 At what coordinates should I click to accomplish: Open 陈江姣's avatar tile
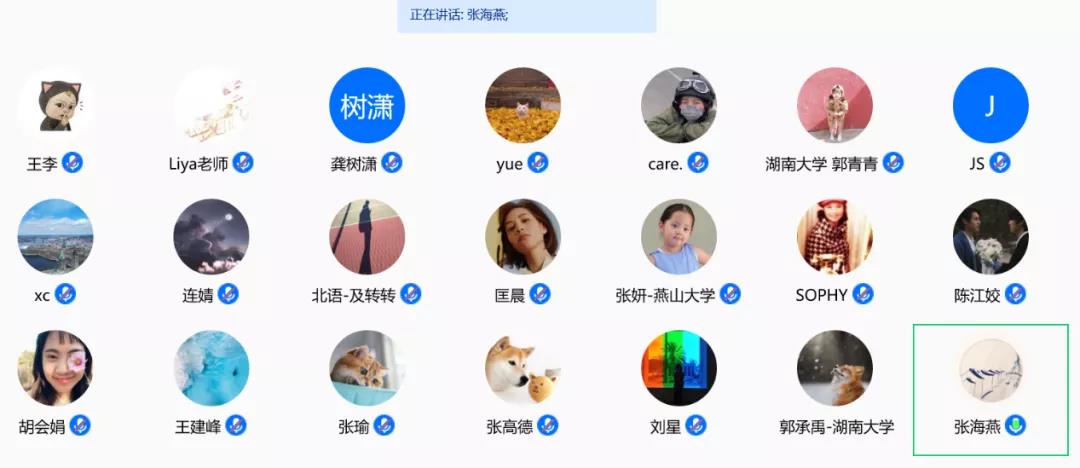coord(991,237)
